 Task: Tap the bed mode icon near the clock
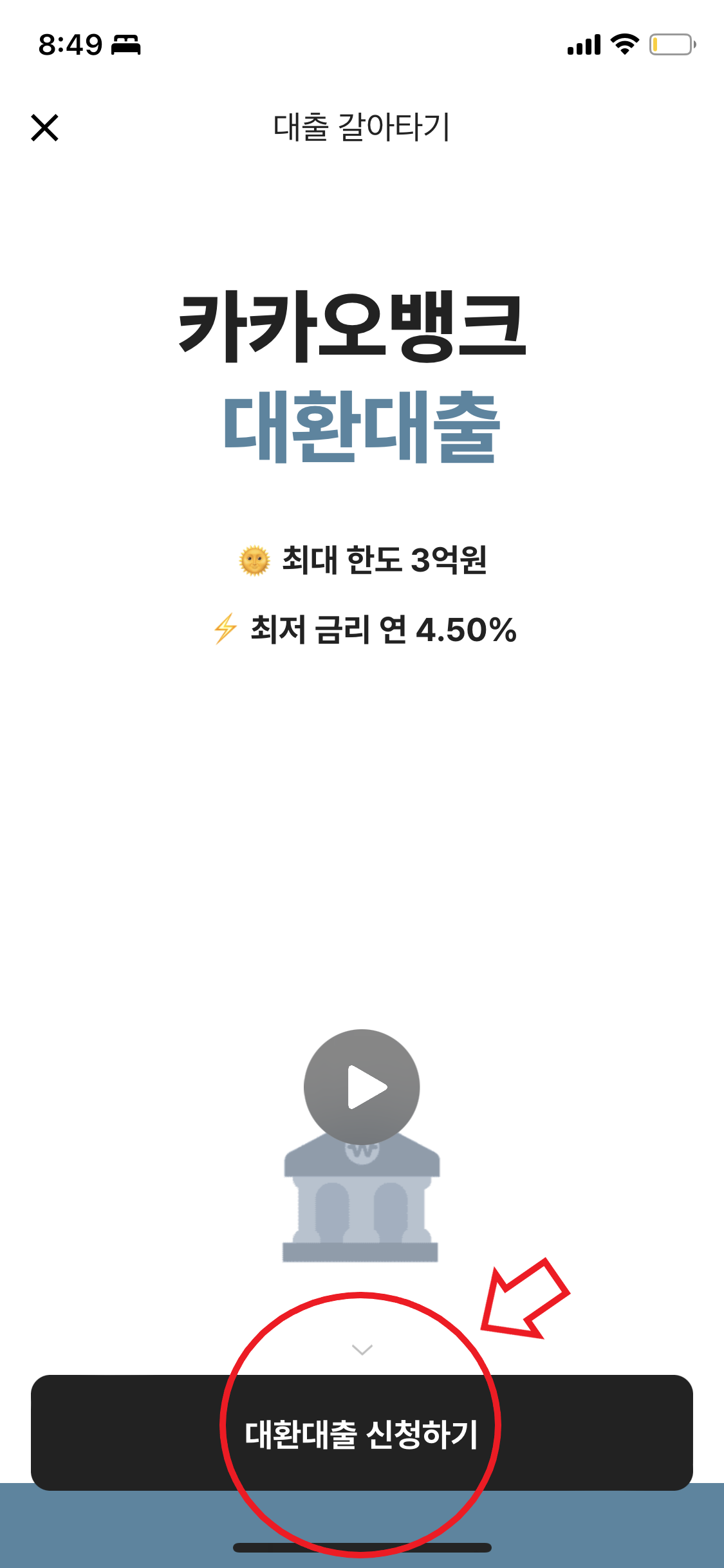click(x=126, y=45)
